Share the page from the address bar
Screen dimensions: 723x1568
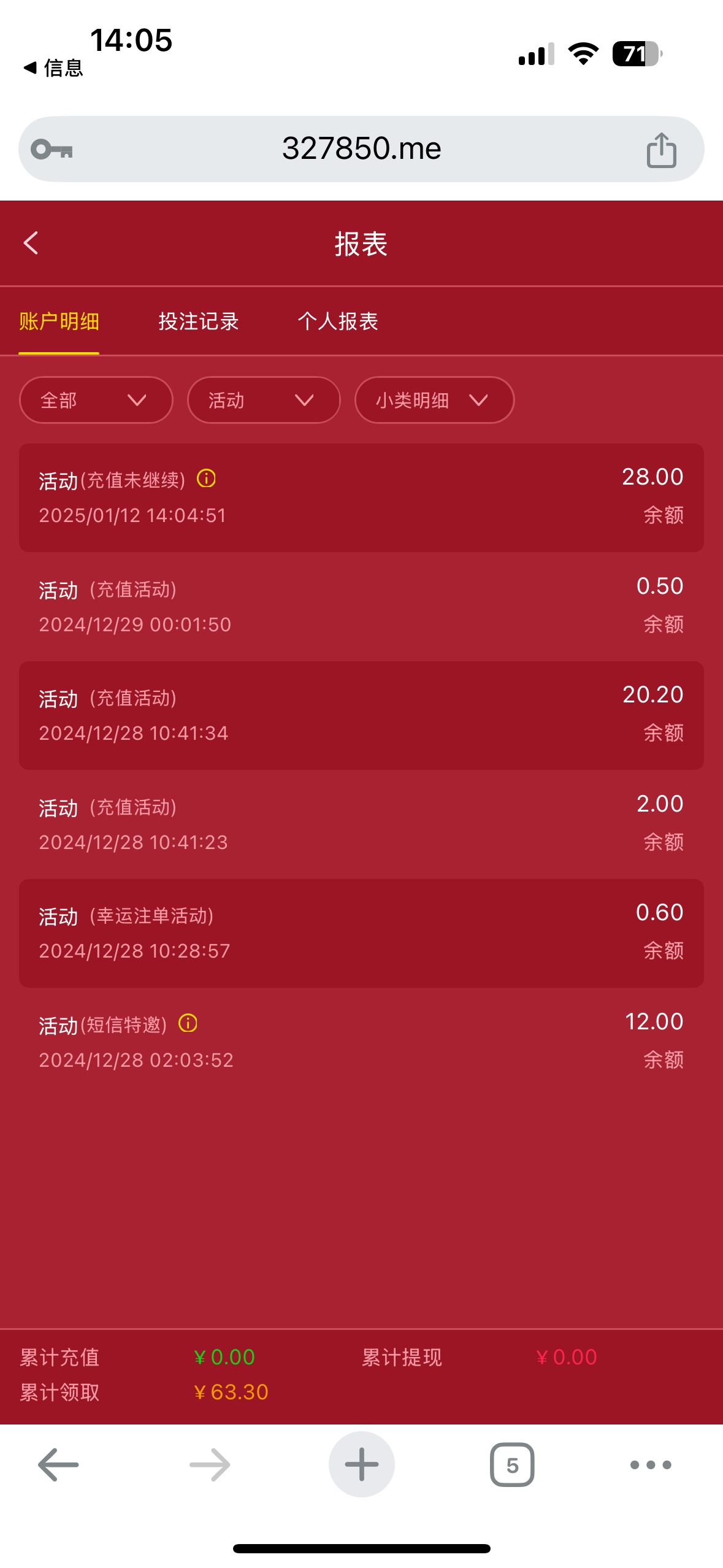661,150
